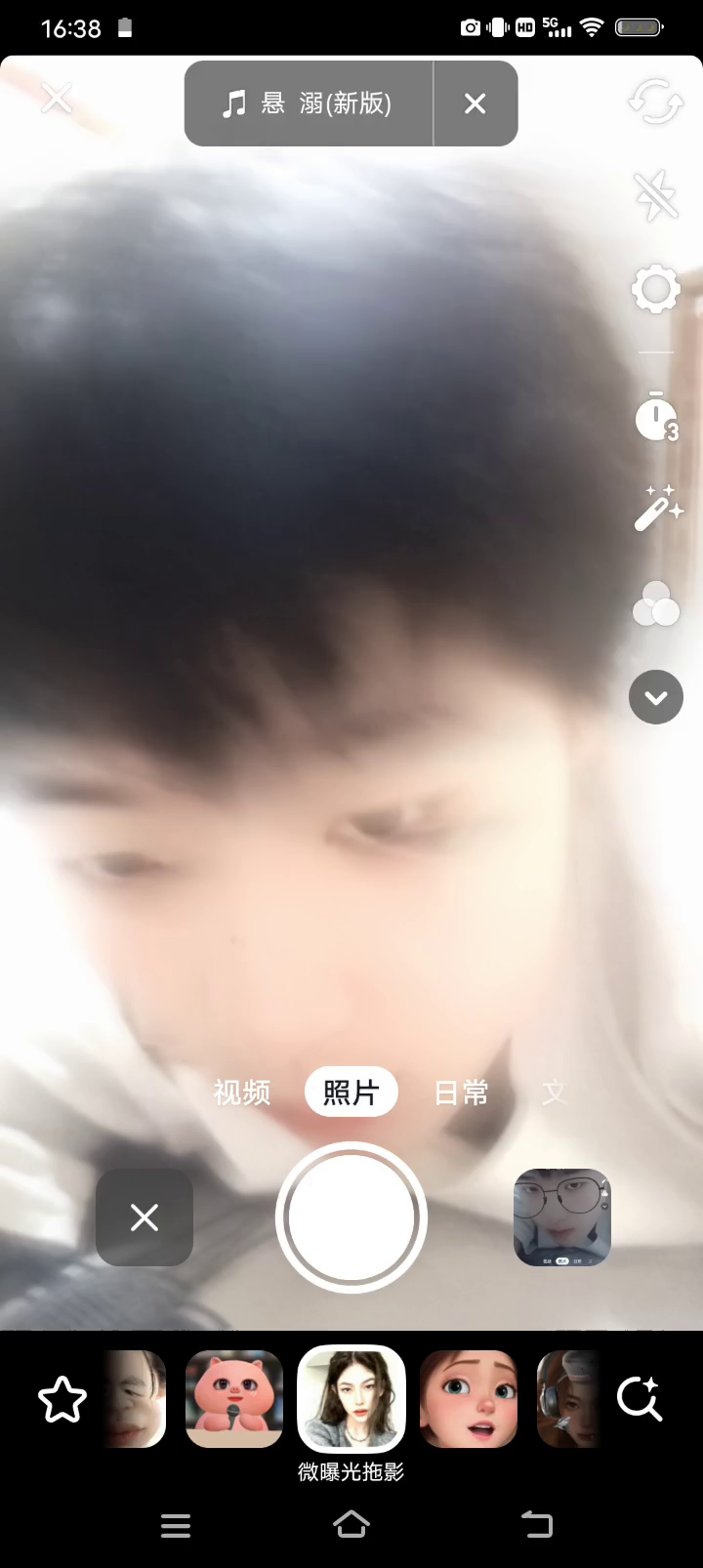The height and width of the screenshot is (1568, 703).
Task: Open the music selection 悬溺(新版)
Action: click(x=308, y=103)
